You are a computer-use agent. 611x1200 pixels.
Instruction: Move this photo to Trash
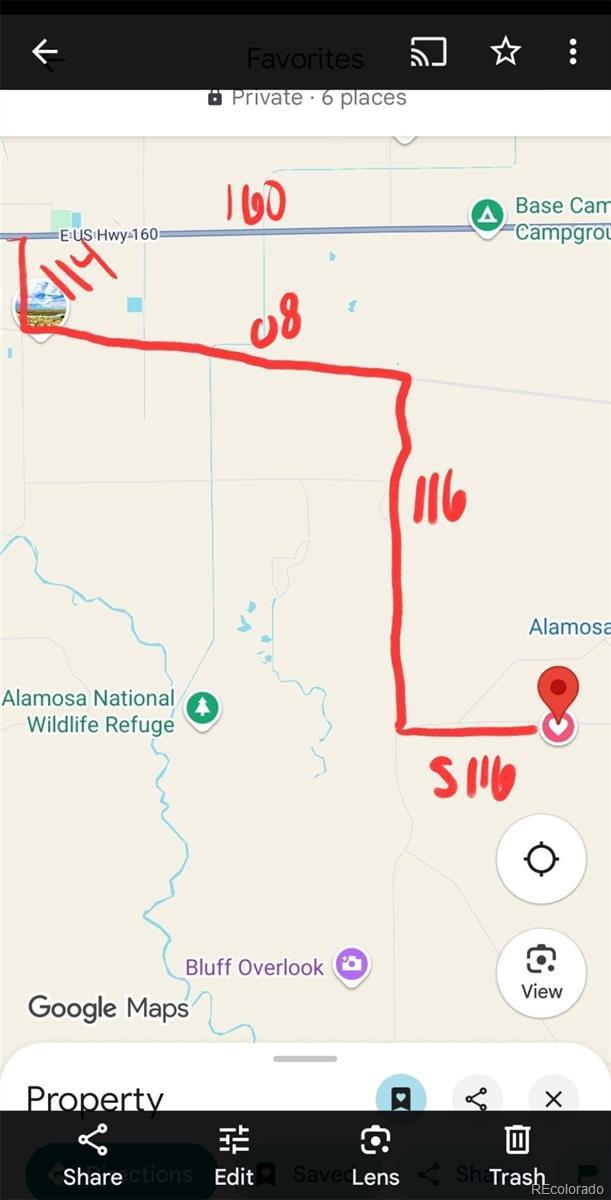coord(517,1153)
